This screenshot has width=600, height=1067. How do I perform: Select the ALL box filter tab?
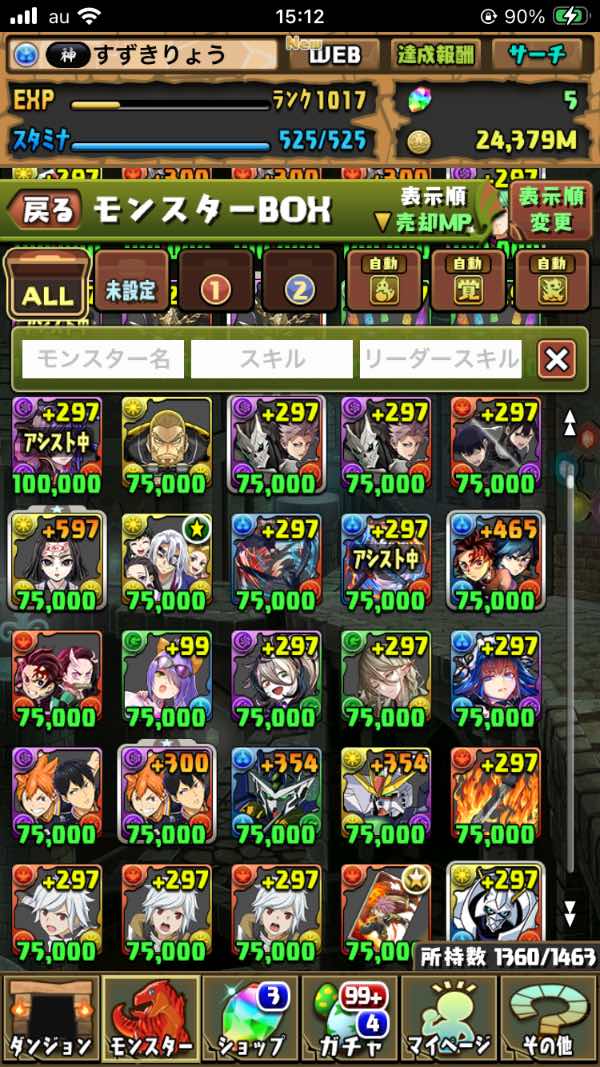[x=47, y=287]
